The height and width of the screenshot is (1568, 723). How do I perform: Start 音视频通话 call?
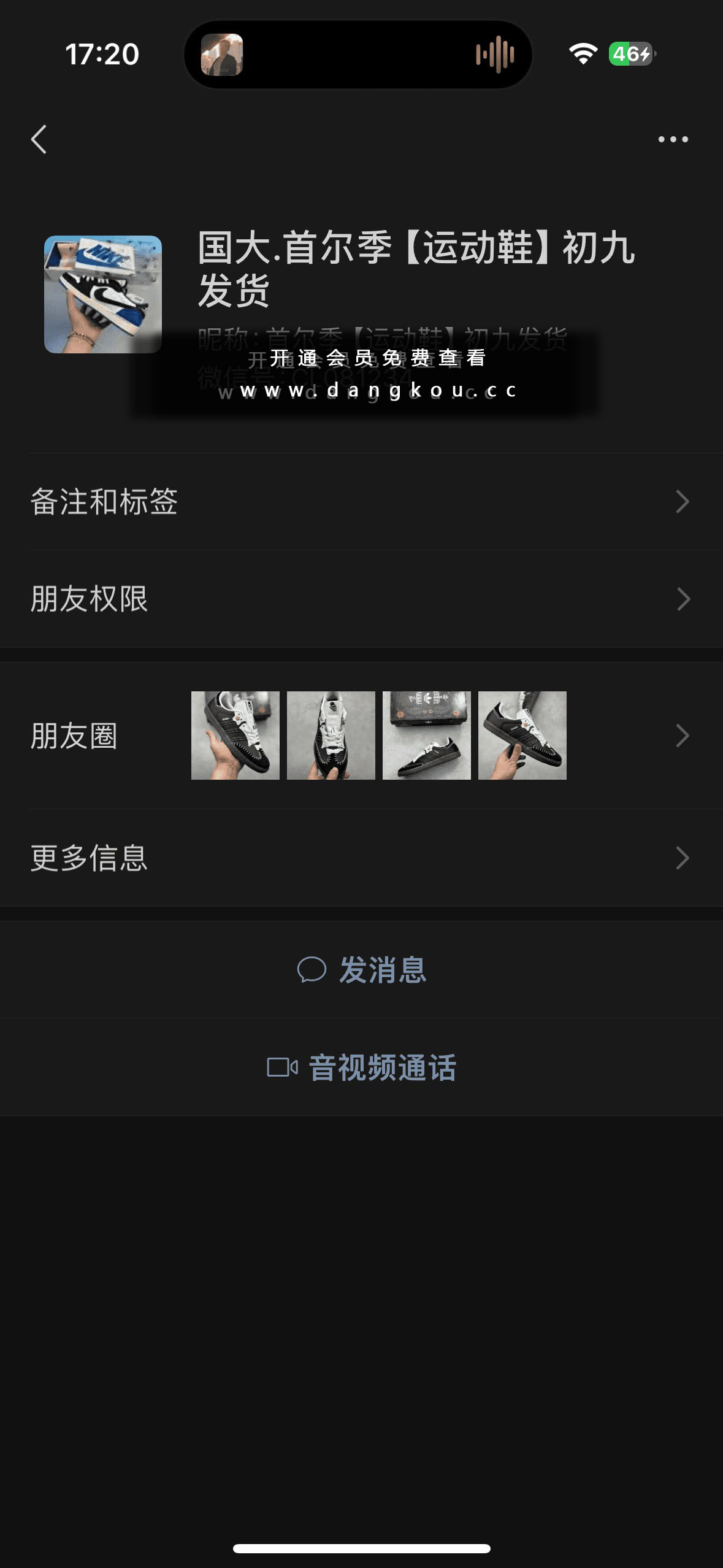coord(362,1067)
